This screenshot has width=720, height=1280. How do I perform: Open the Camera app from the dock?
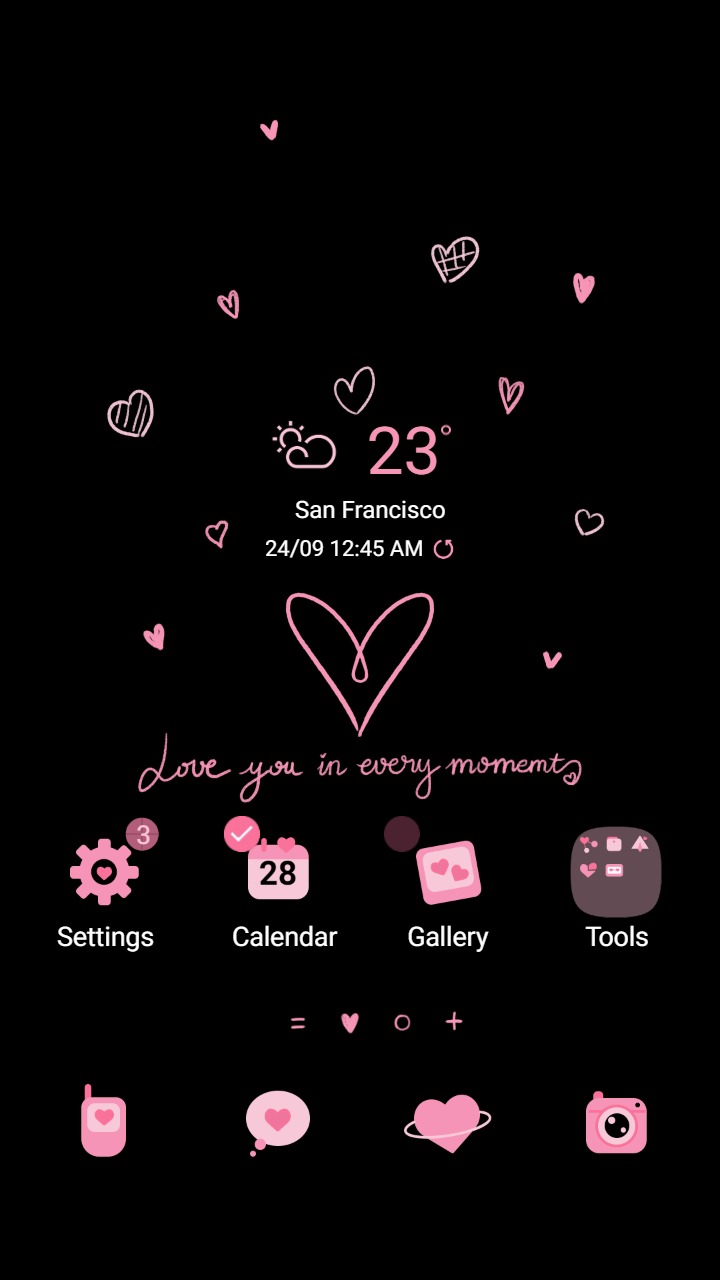[616, 1120]
